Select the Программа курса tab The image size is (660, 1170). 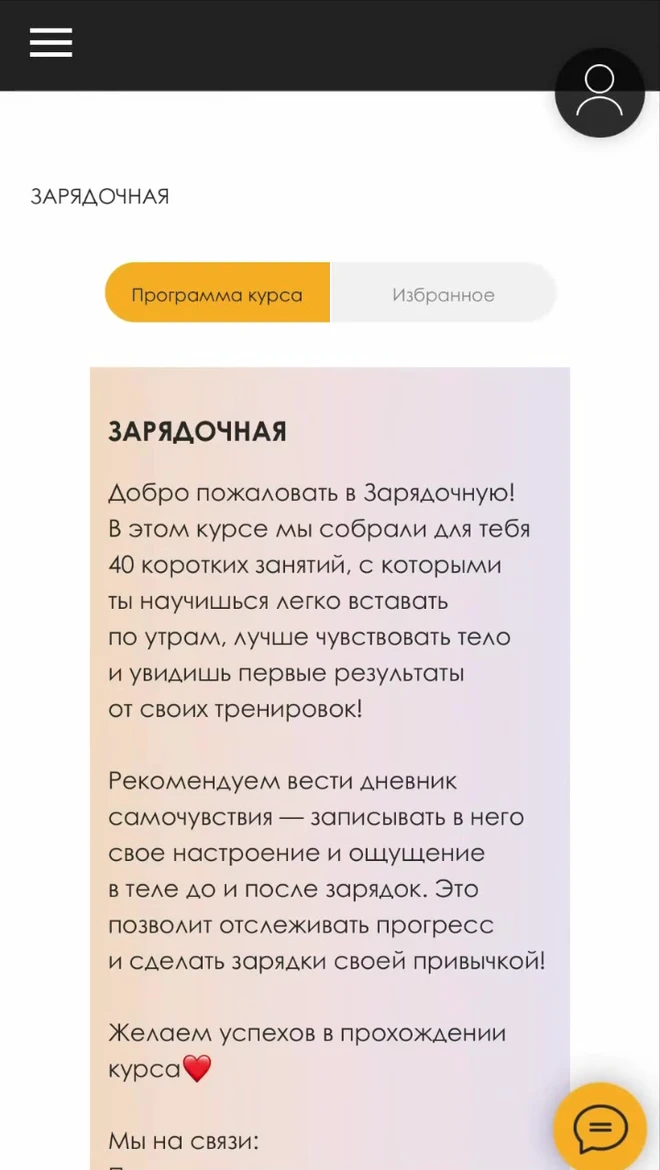coord(217,292)
